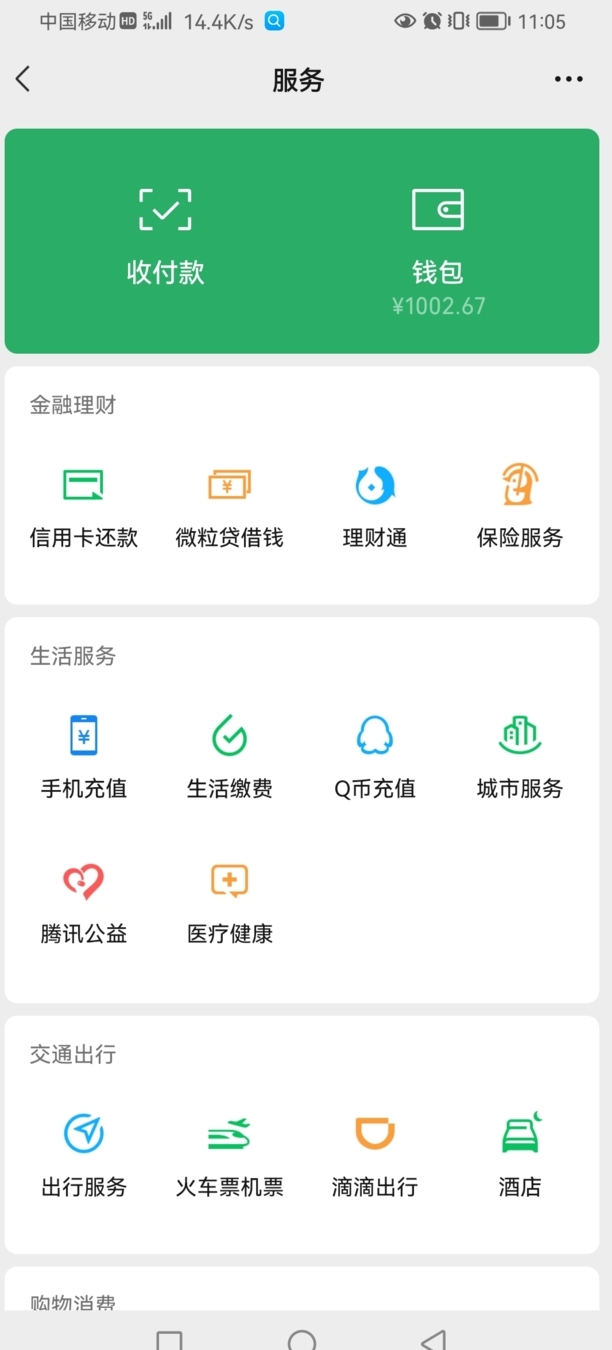Open 保险服务
612x1350 pixels.
click(520, 508)
